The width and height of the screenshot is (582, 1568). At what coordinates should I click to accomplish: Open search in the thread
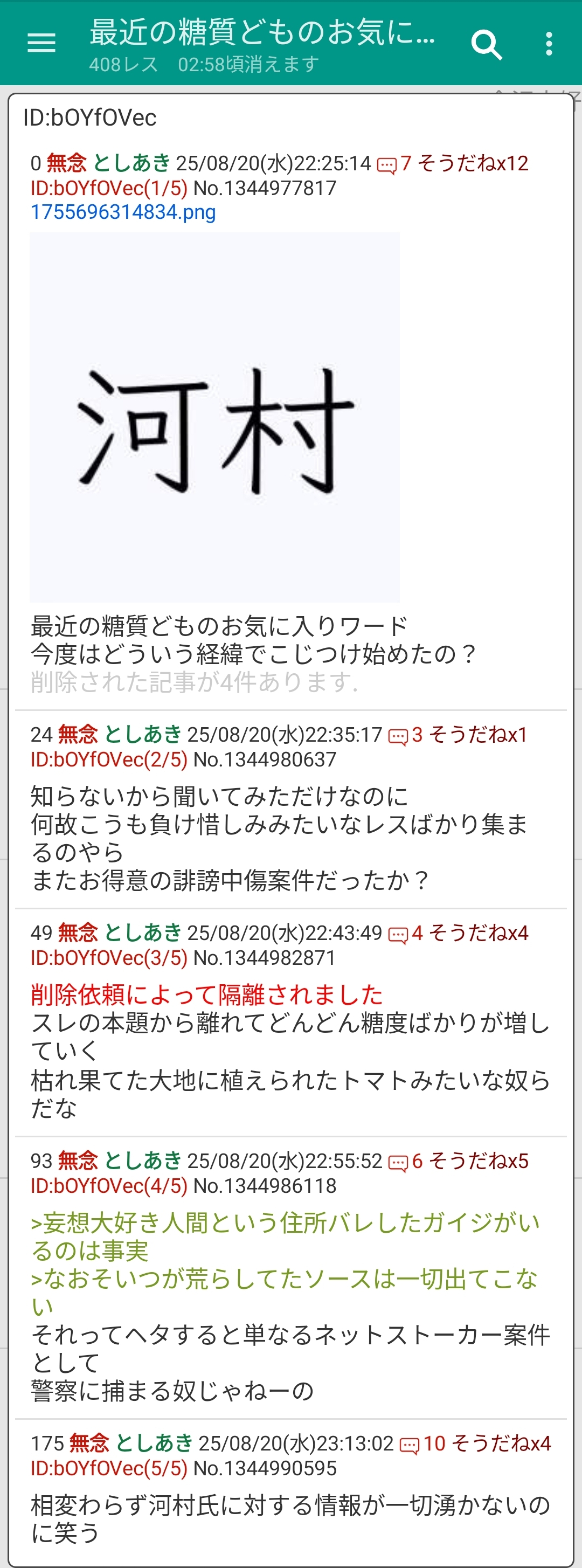[x=487, y=44]
